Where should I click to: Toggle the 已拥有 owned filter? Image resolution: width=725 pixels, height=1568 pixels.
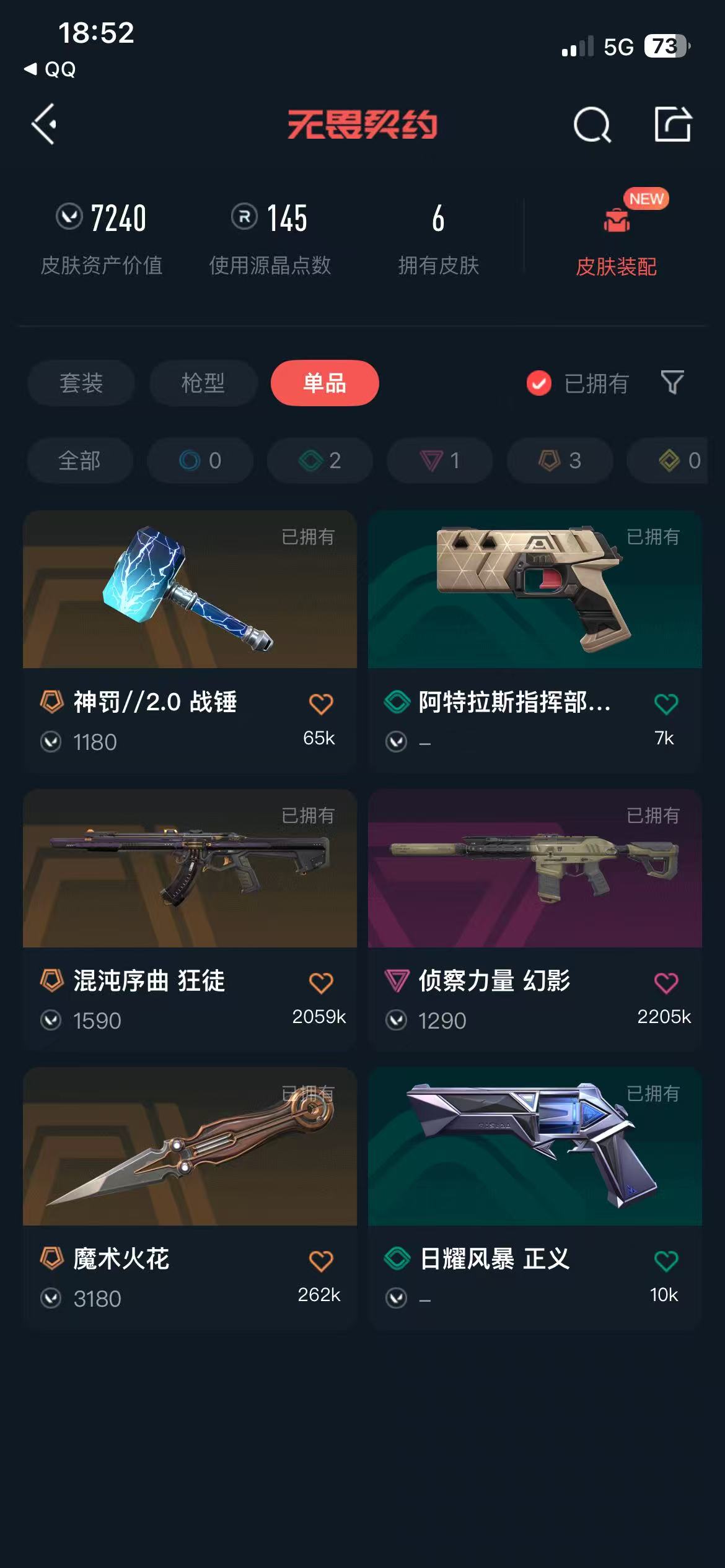pyautogui.click(x=578, y=383)
